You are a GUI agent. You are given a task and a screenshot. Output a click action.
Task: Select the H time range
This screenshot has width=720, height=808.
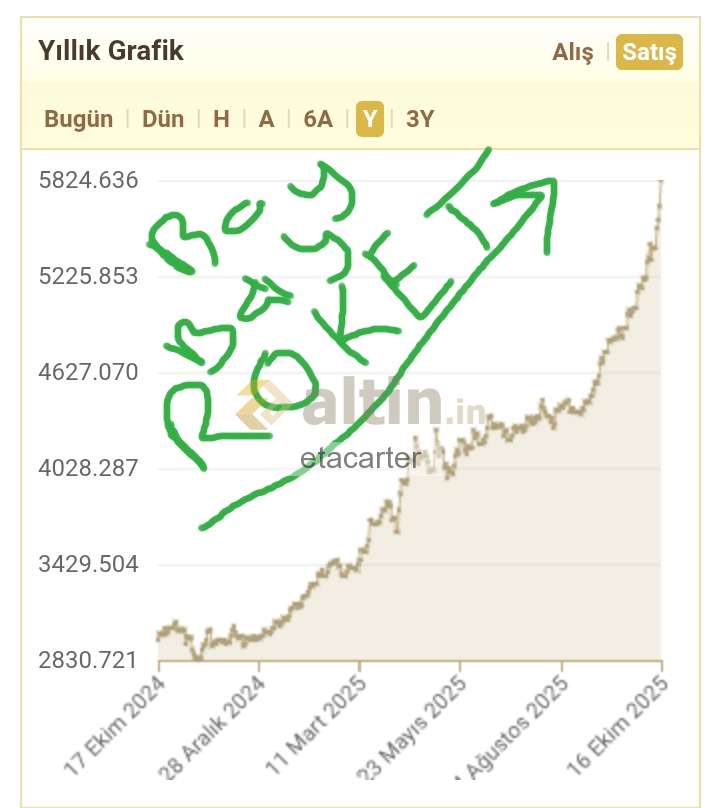pyautogui.click(x=221, y=119)
